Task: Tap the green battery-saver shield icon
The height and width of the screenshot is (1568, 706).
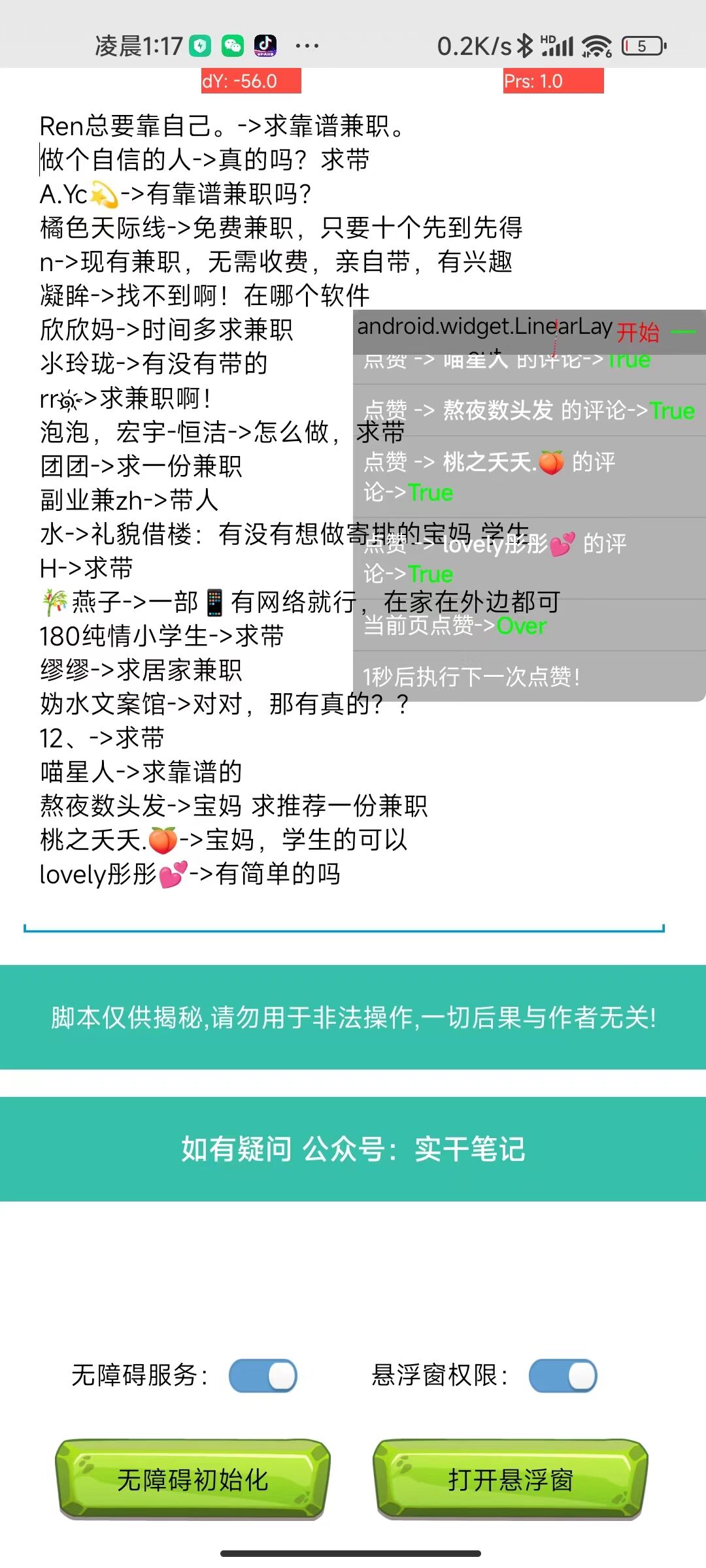Action: pos(199,46)
